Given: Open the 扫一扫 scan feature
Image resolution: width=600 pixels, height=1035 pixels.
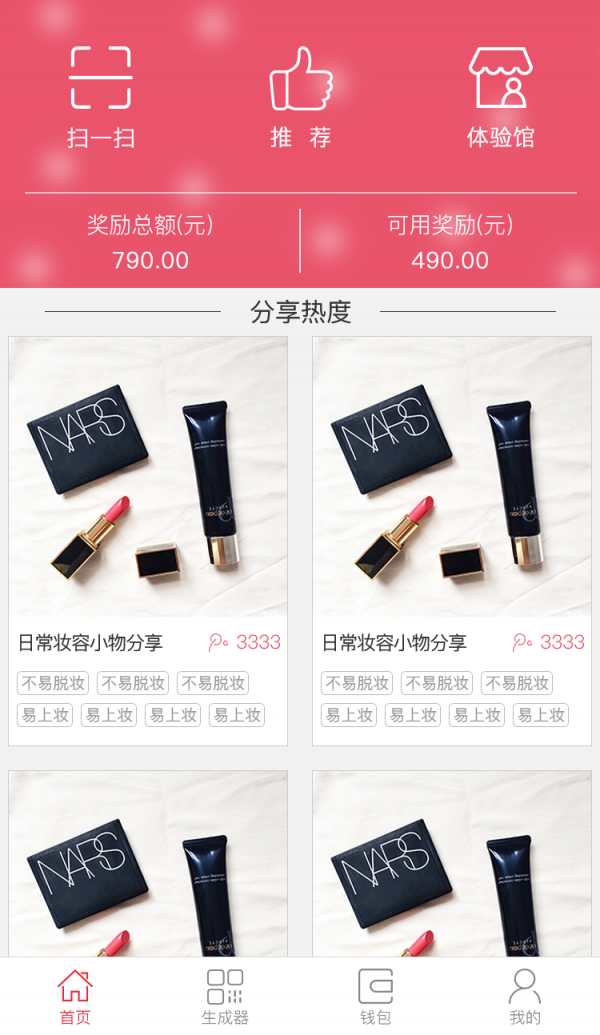Looking at the screenshot, I should click(x=101, y=97).
